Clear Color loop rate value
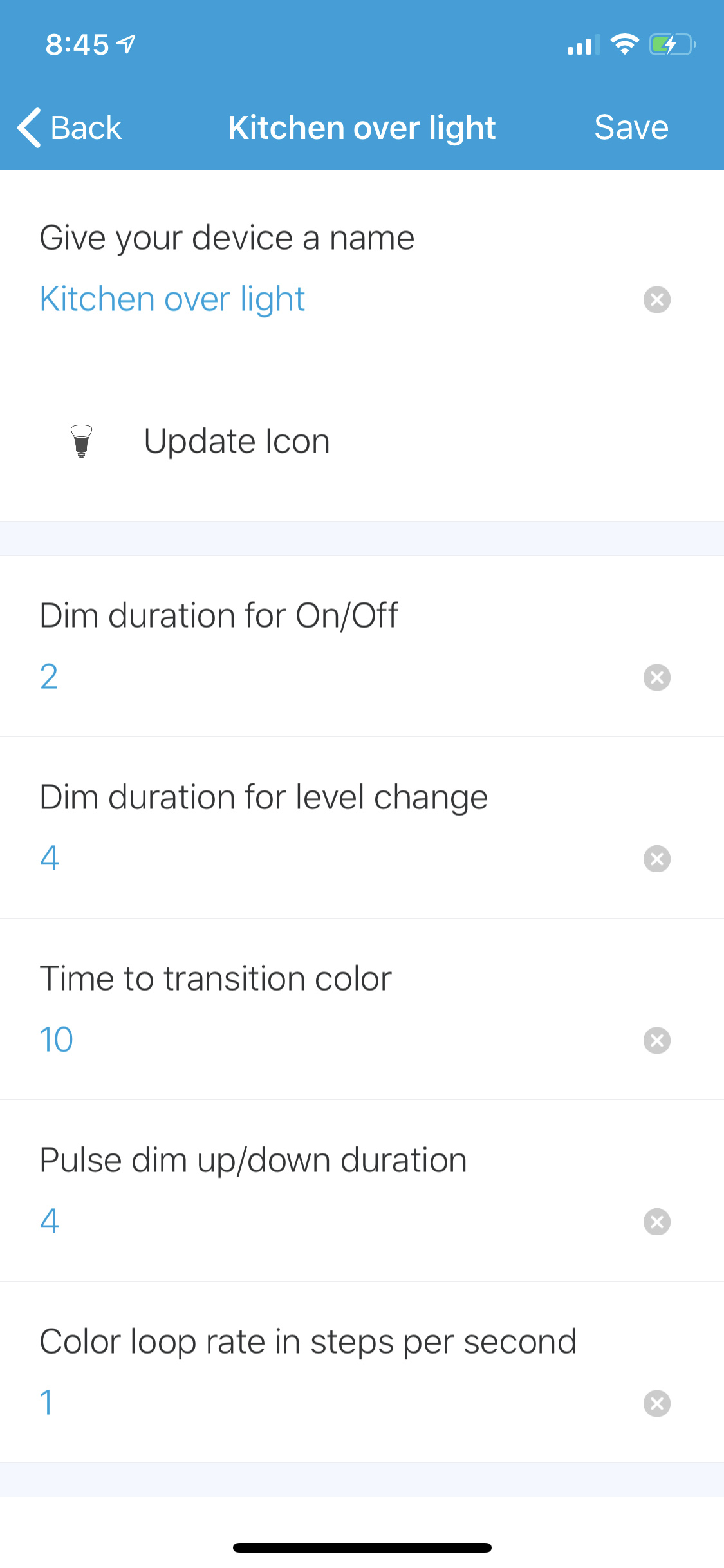 tap(657, 1403)
